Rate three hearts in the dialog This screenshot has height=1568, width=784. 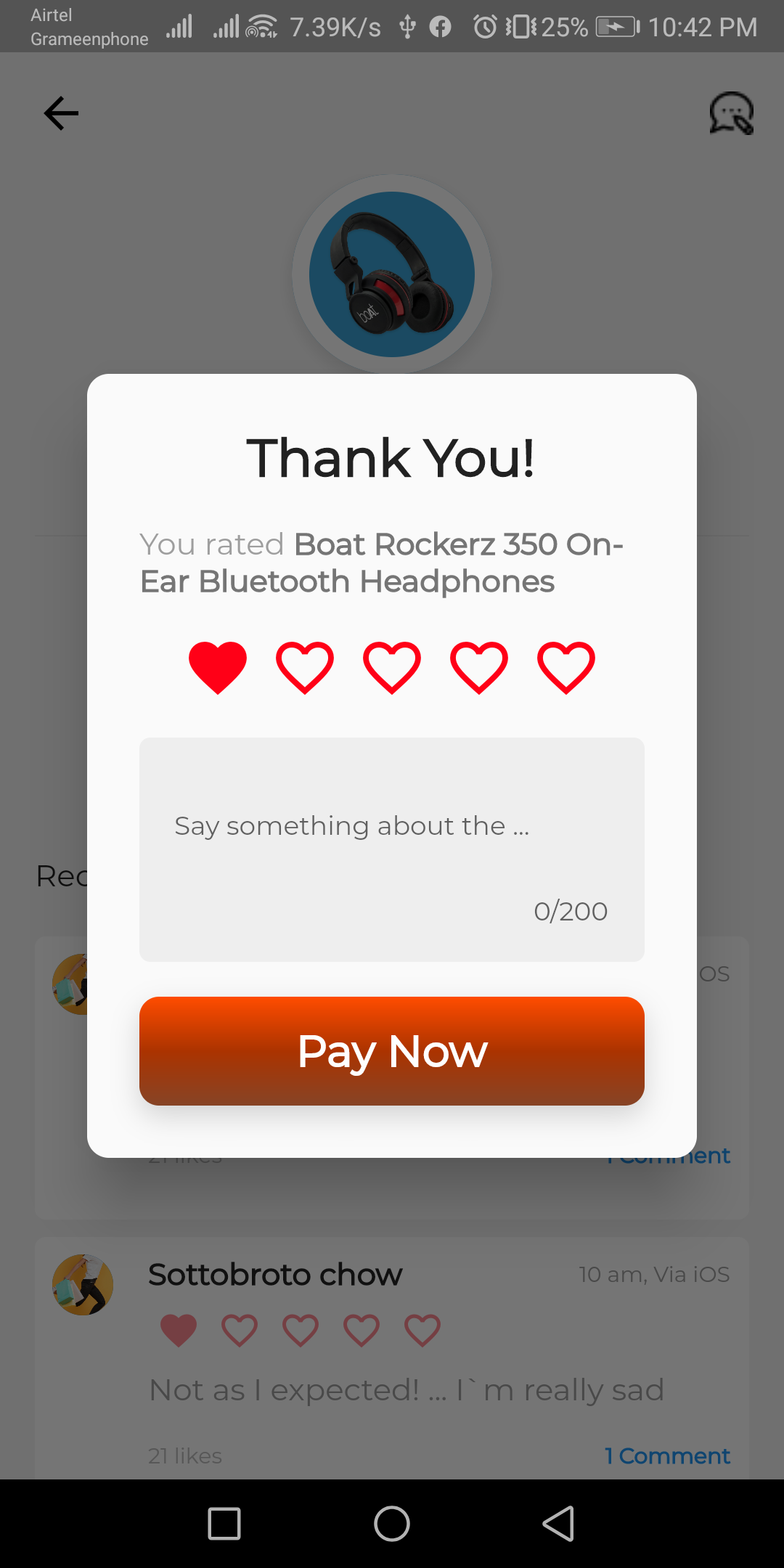pyautogui.click(x=392, y=667)
